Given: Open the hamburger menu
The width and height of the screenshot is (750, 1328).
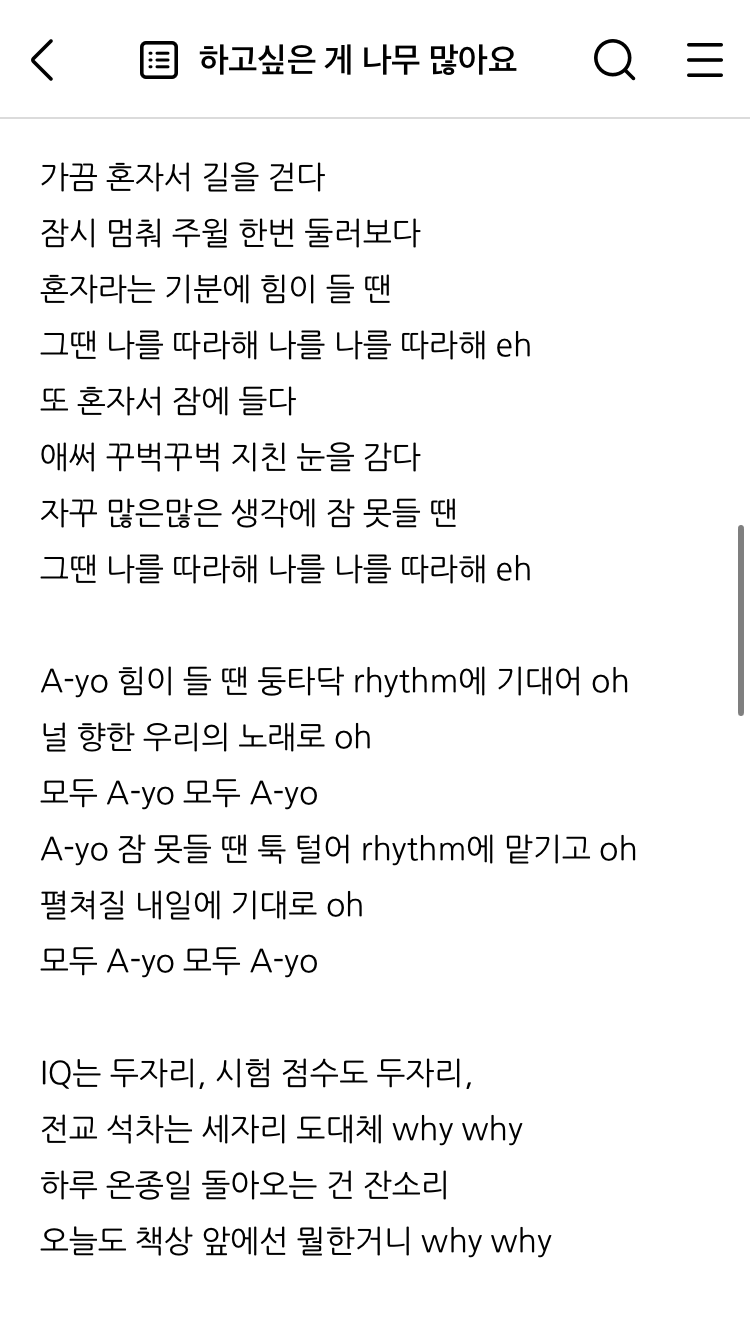Looking at the screenshot, I should click(x=705, y=60).
